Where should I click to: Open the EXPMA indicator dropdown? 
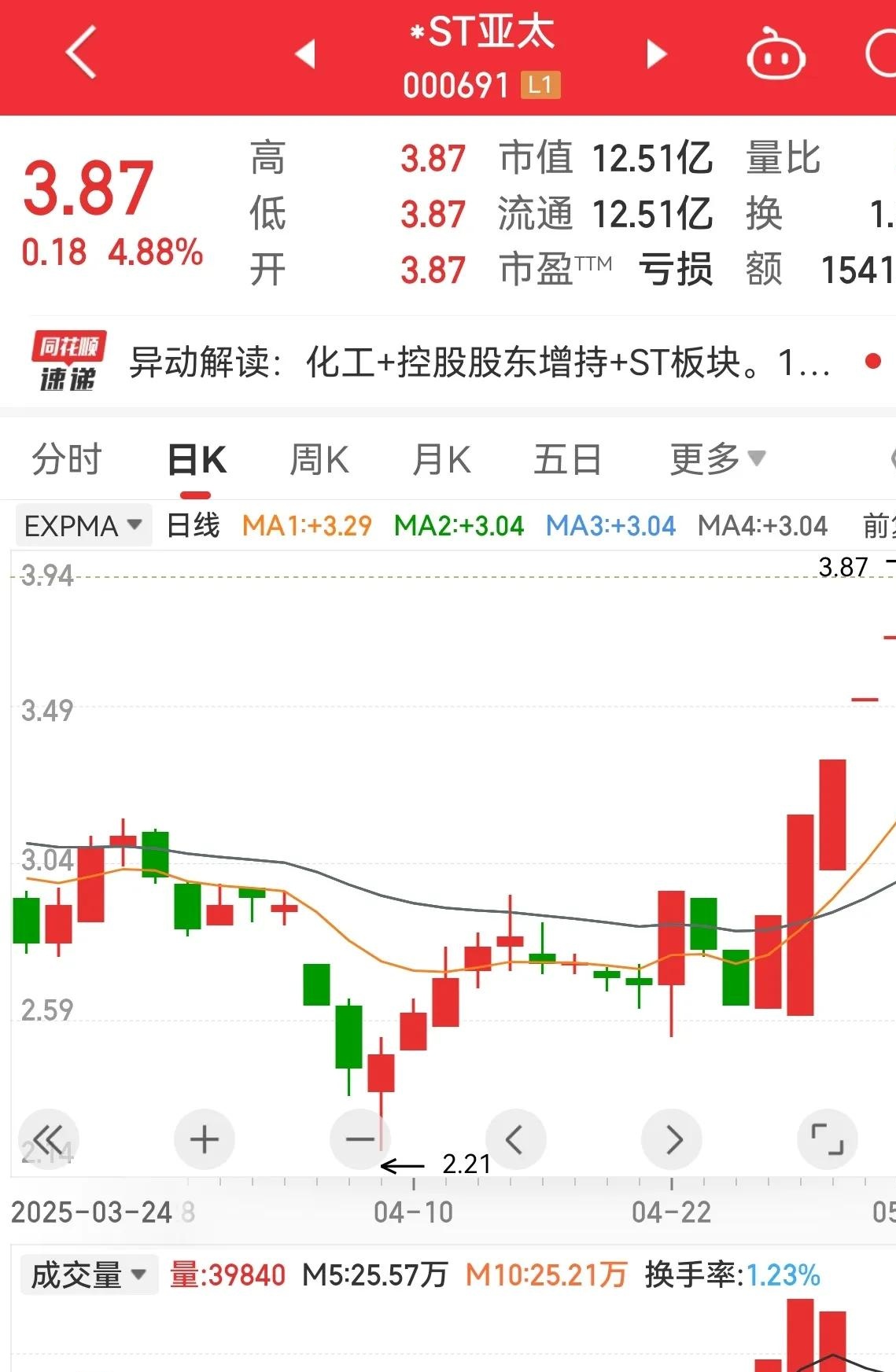point(83,524)
